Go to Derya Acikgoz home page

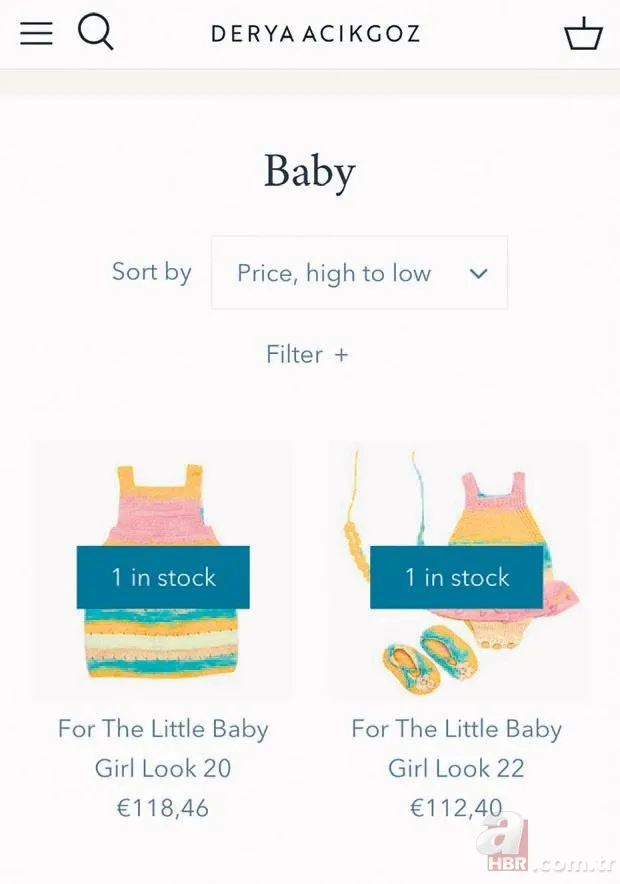tap(315, 34)
